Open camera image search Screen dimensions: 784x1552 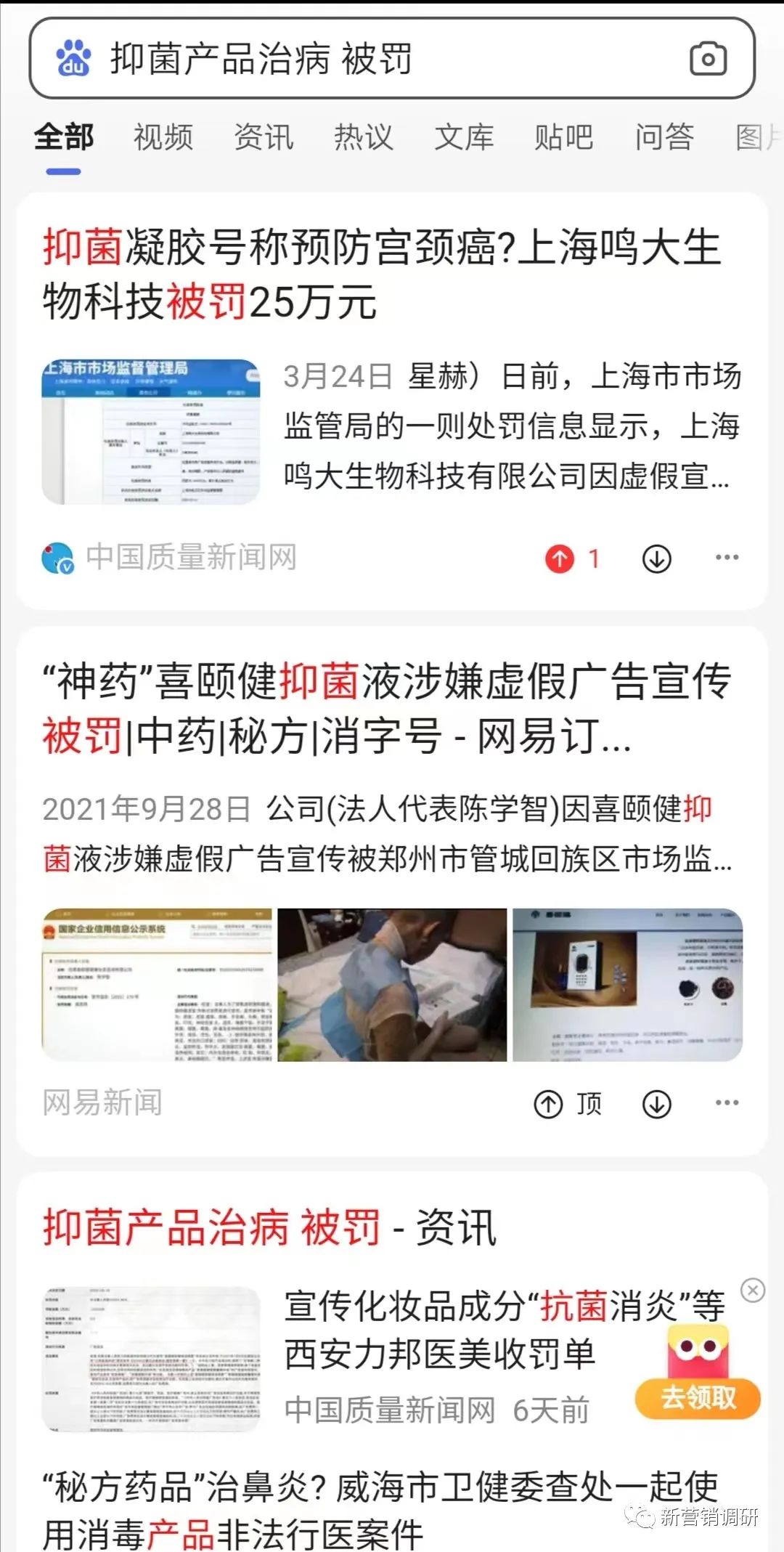click(707, 59)
